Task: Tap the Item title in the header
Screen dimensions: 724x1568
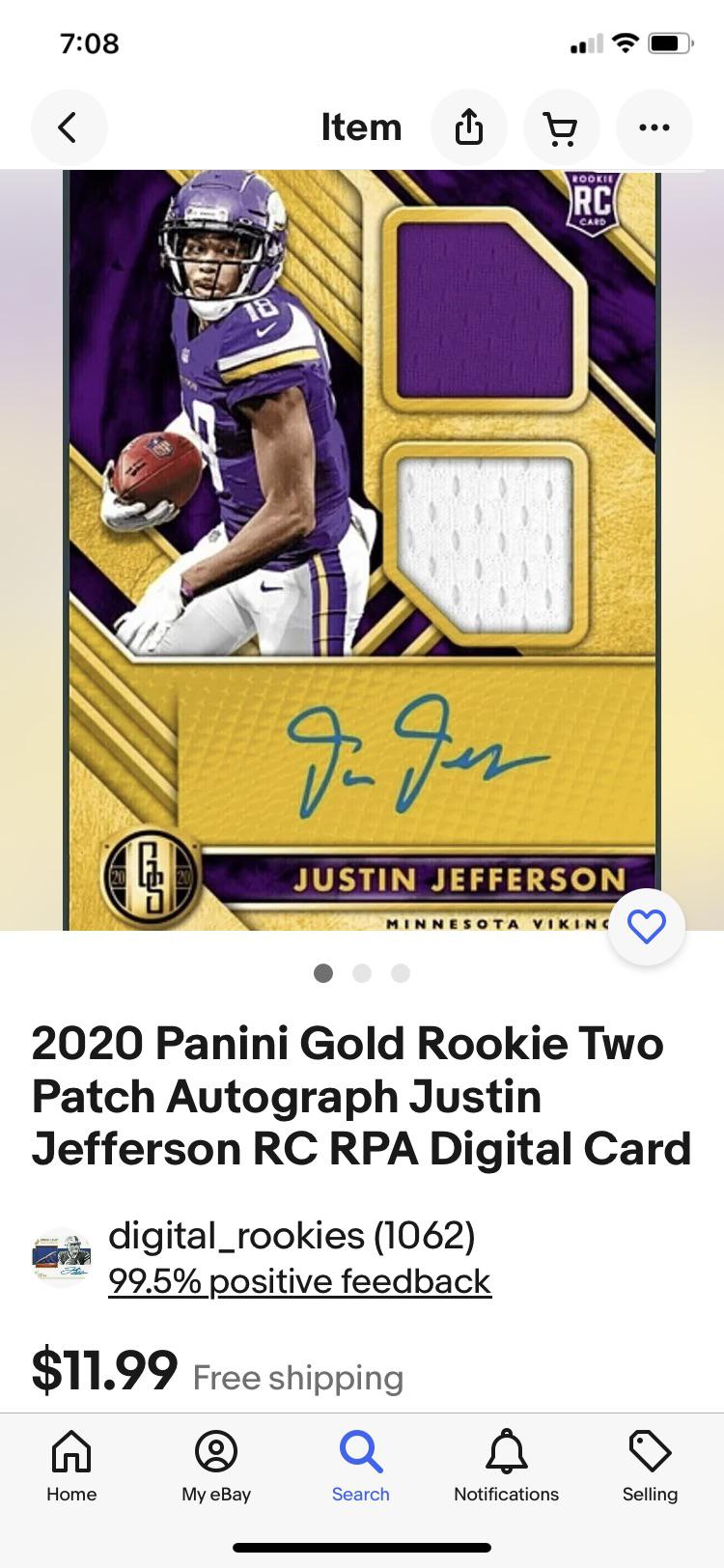Action: 361,126
